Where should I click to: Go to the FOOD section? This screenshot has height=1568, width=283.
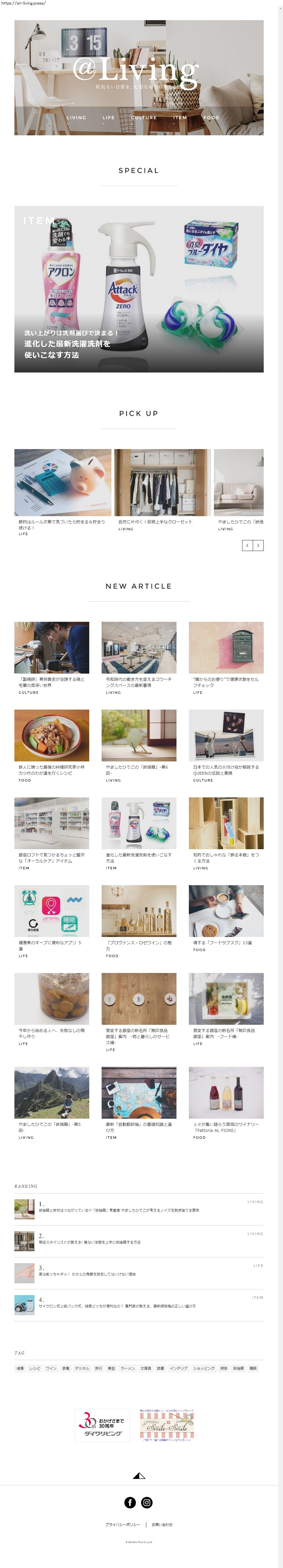211,117
